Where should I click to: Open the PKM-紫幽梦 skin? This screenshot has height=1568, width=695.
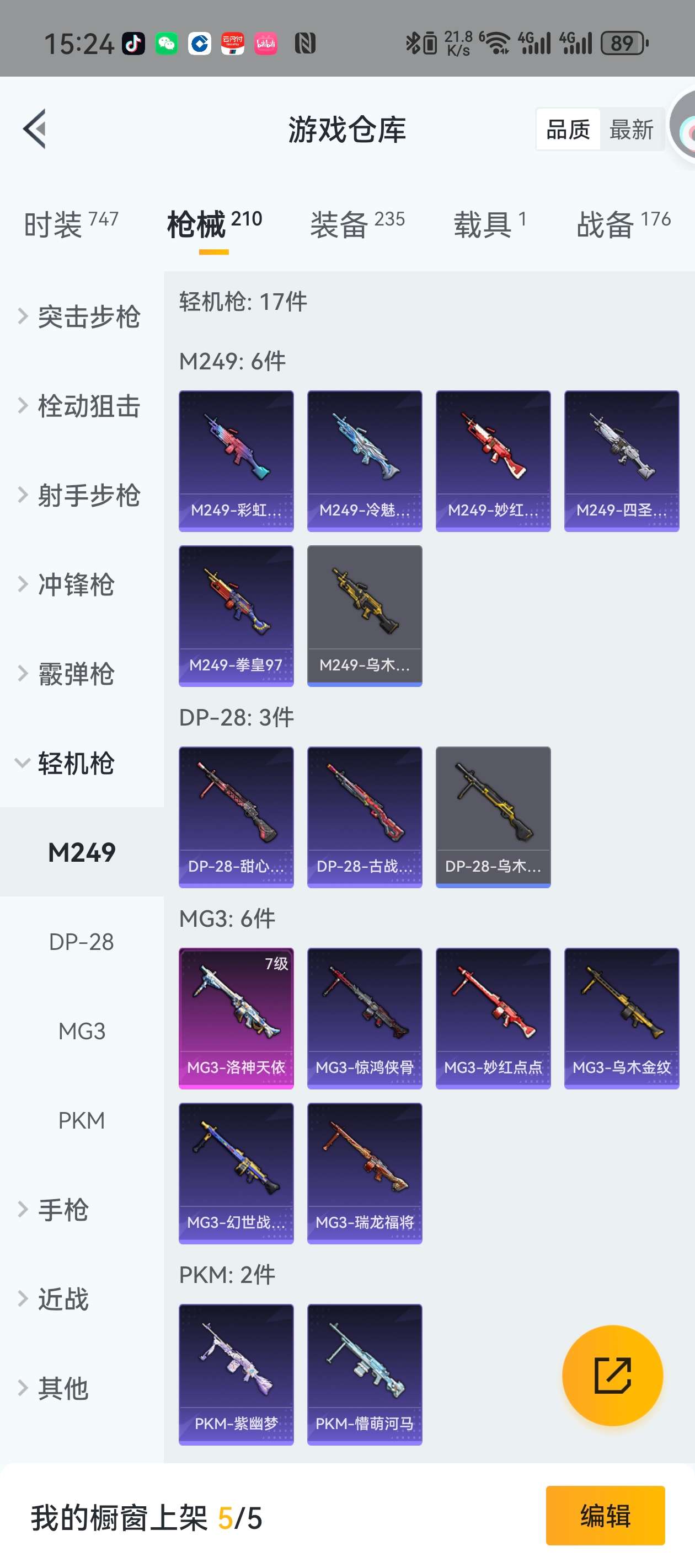pos(236,1374)
